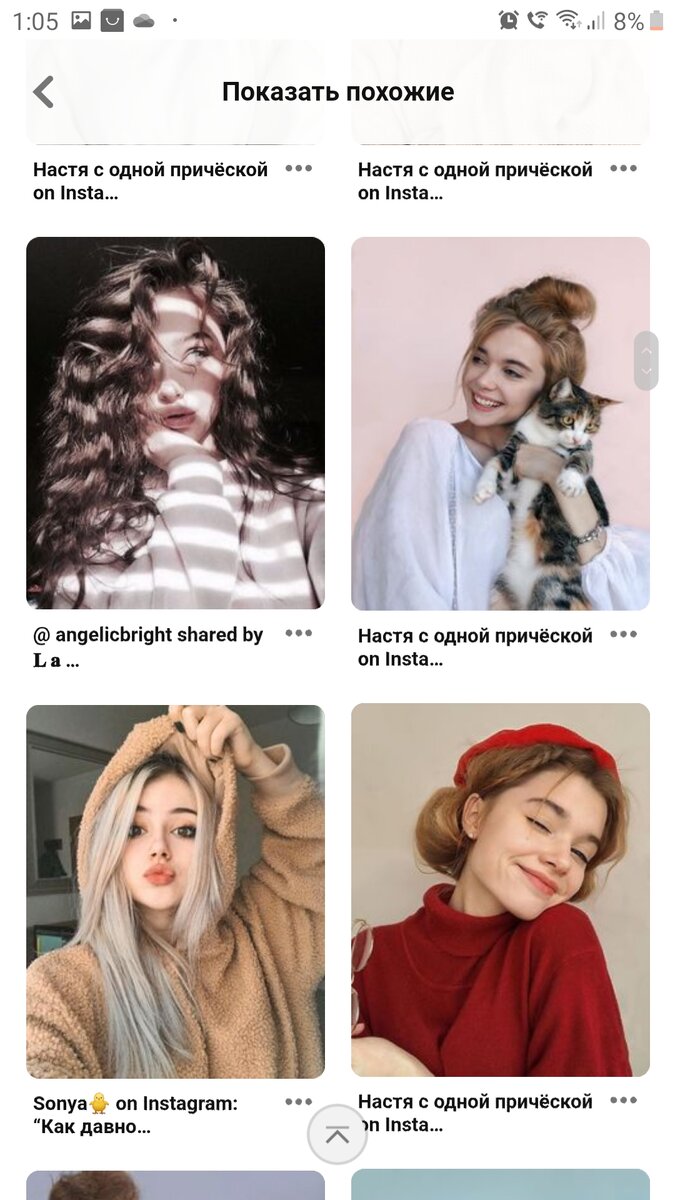Viewport: 675px width, 1200px height.
Task: Open options menu under the red beret pin
Action: [623, 1100]
